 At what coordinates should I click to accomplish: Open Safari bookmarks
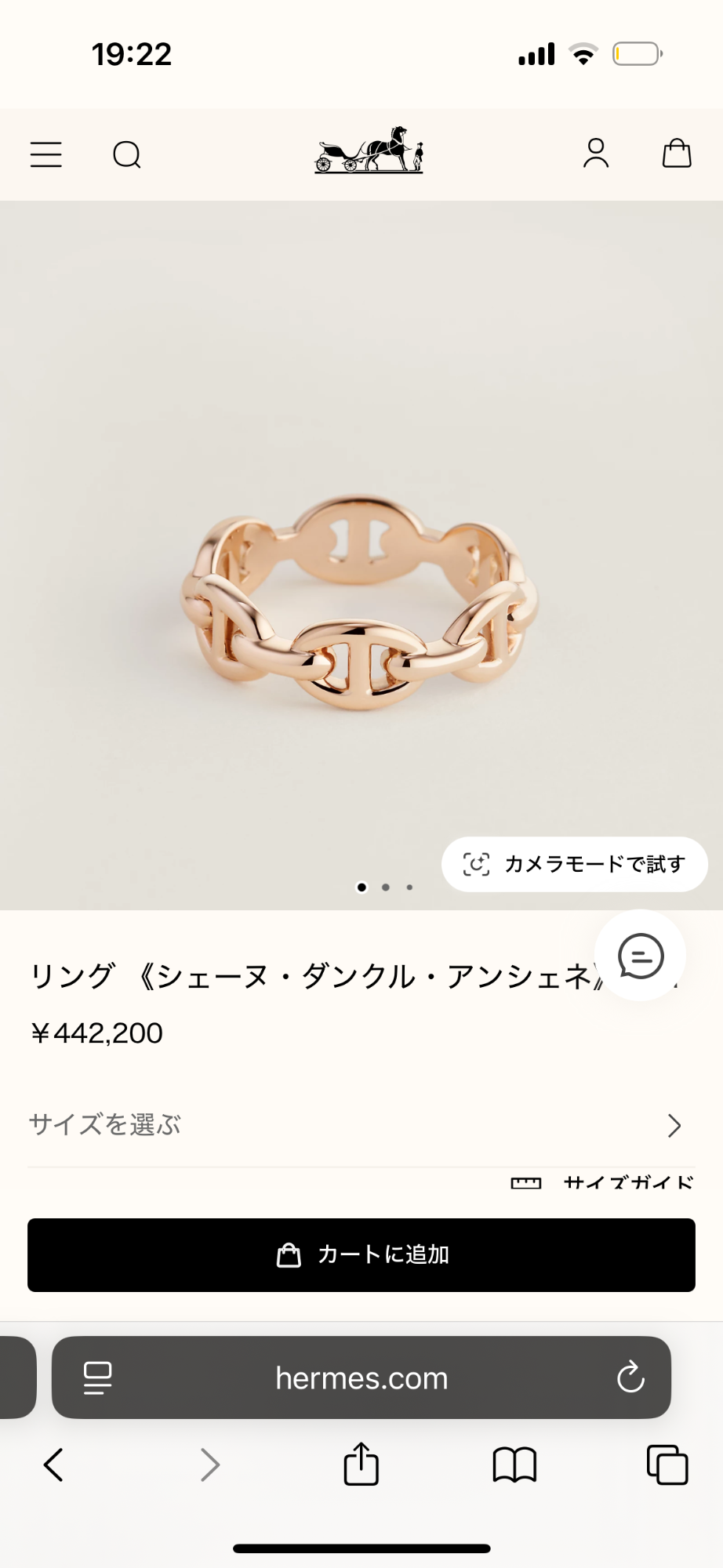pyautogui.click(x=514, y=1465)
